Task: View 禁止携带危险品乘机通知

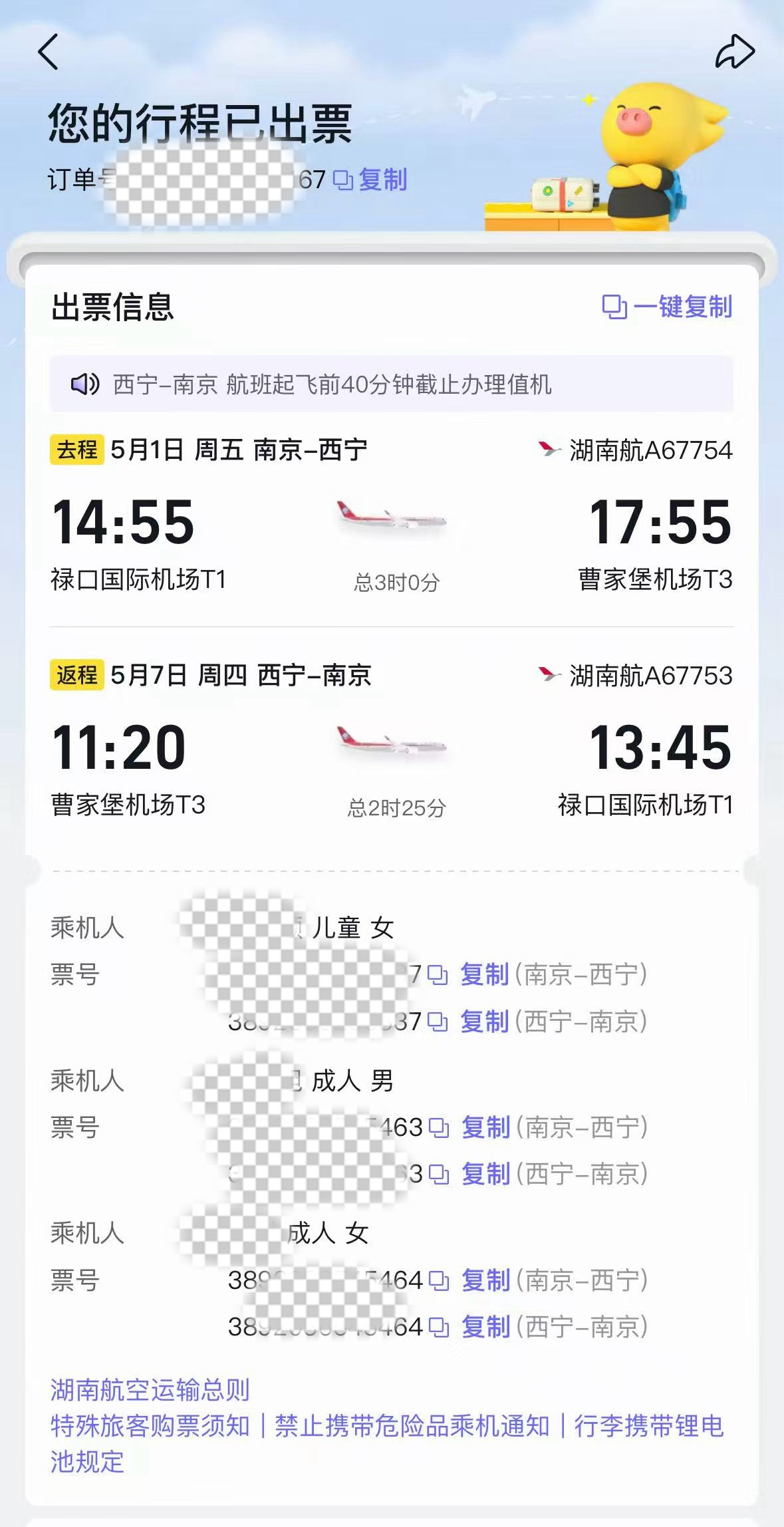Action: 412,1425
